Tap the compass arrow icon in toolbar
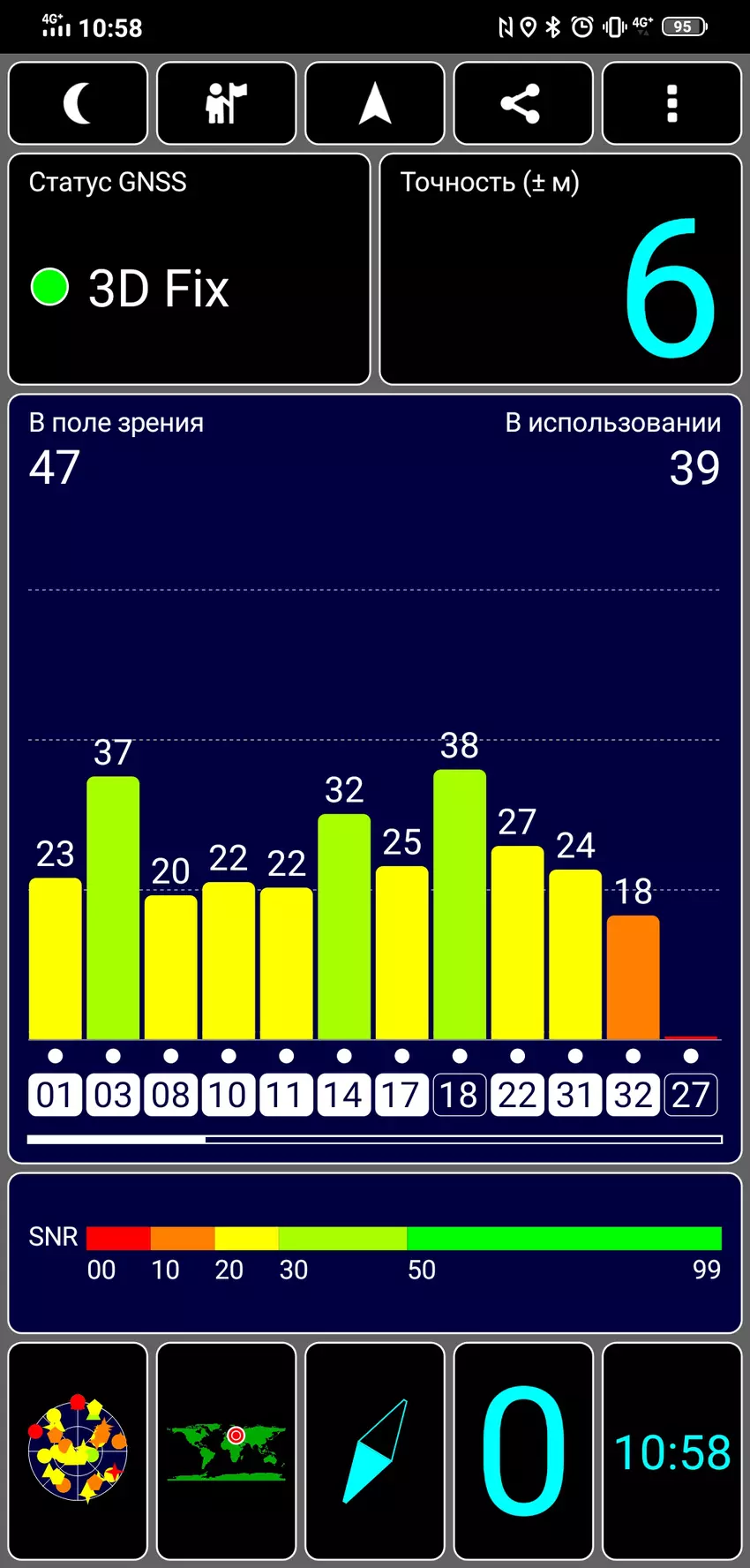Image resolution: width=750 pixels, height=1568 pixels. [374, 103]
